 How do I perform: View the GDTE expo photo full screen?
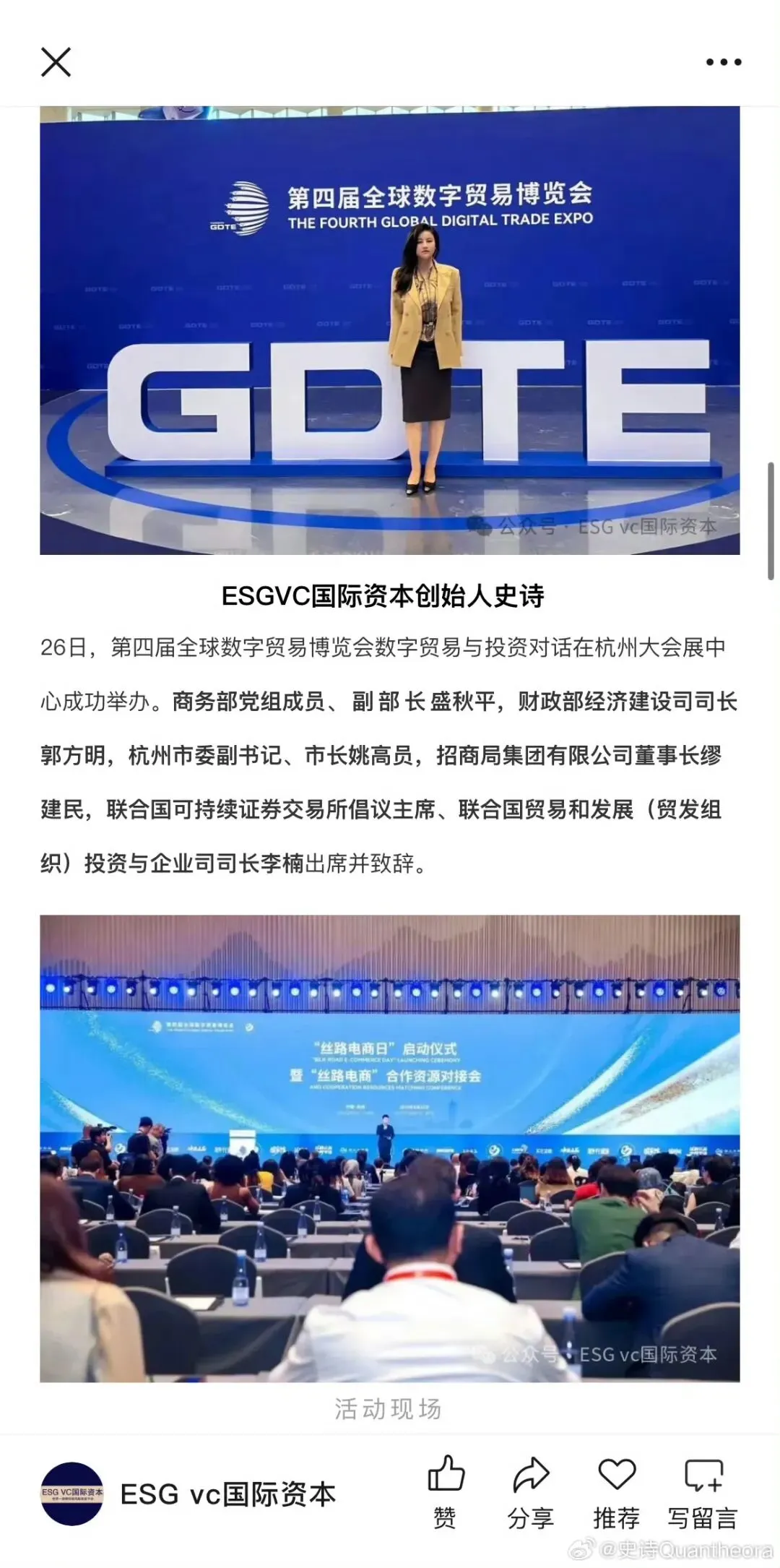click(x=390, y=330)
